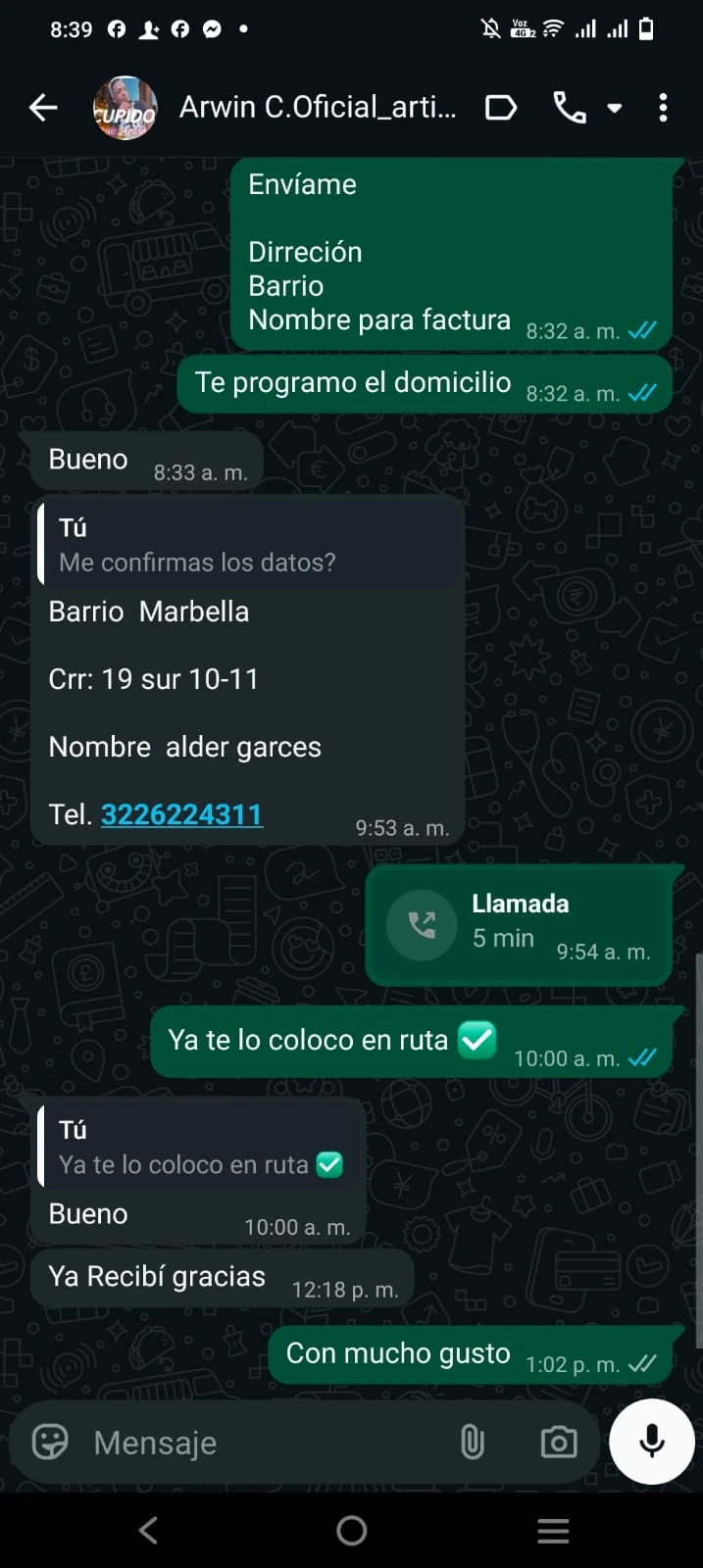The height and width of the screenshot is (1568, 703).
Task: Tap the phone number 3226224311 link
Action: coord(181,814)
